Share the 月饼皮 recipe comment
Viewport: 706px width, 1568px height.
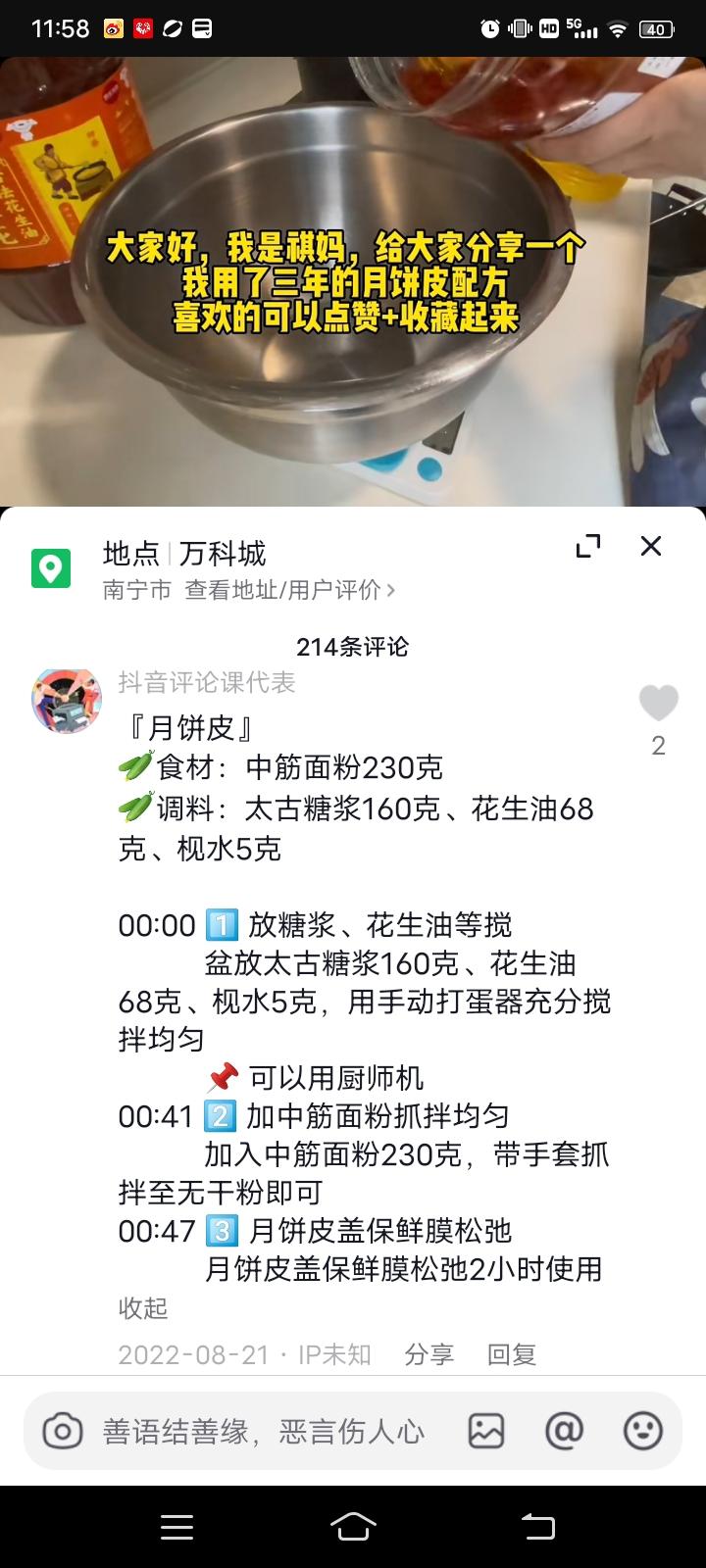[429, 1354]
